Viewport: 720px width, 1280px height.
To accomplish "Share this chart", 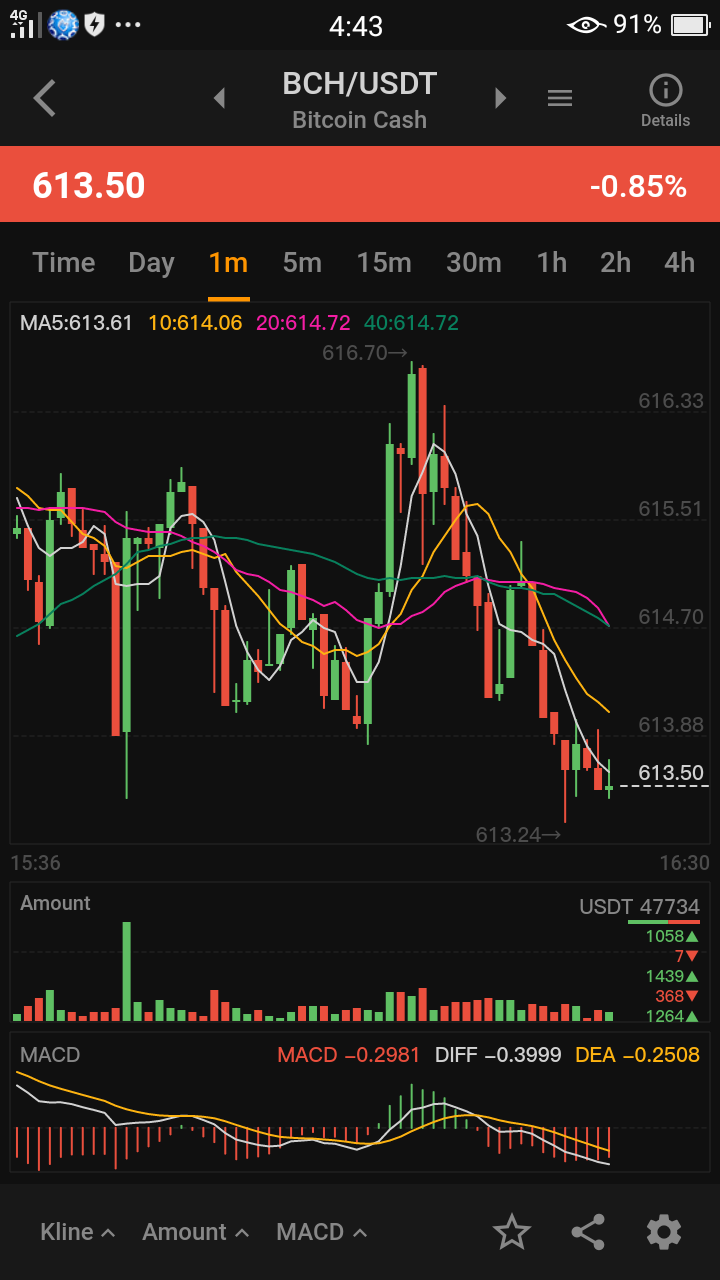I will click(588, 1232).
